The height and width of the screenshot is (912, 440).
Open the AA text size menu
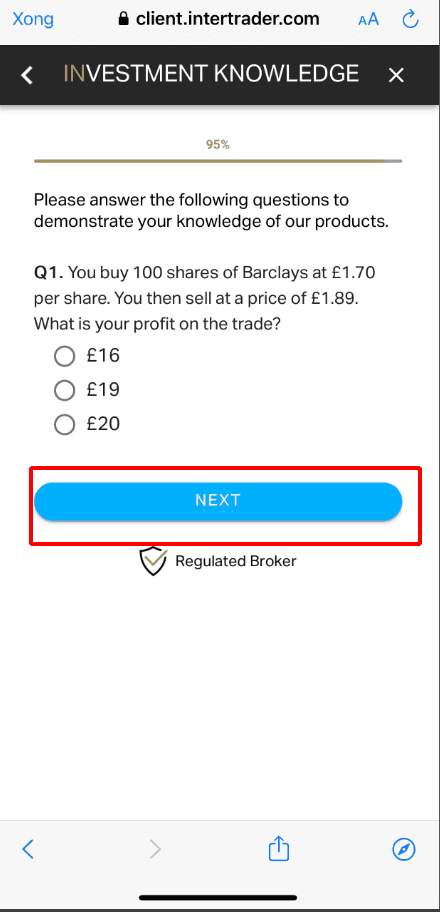[x=368, y=19]
